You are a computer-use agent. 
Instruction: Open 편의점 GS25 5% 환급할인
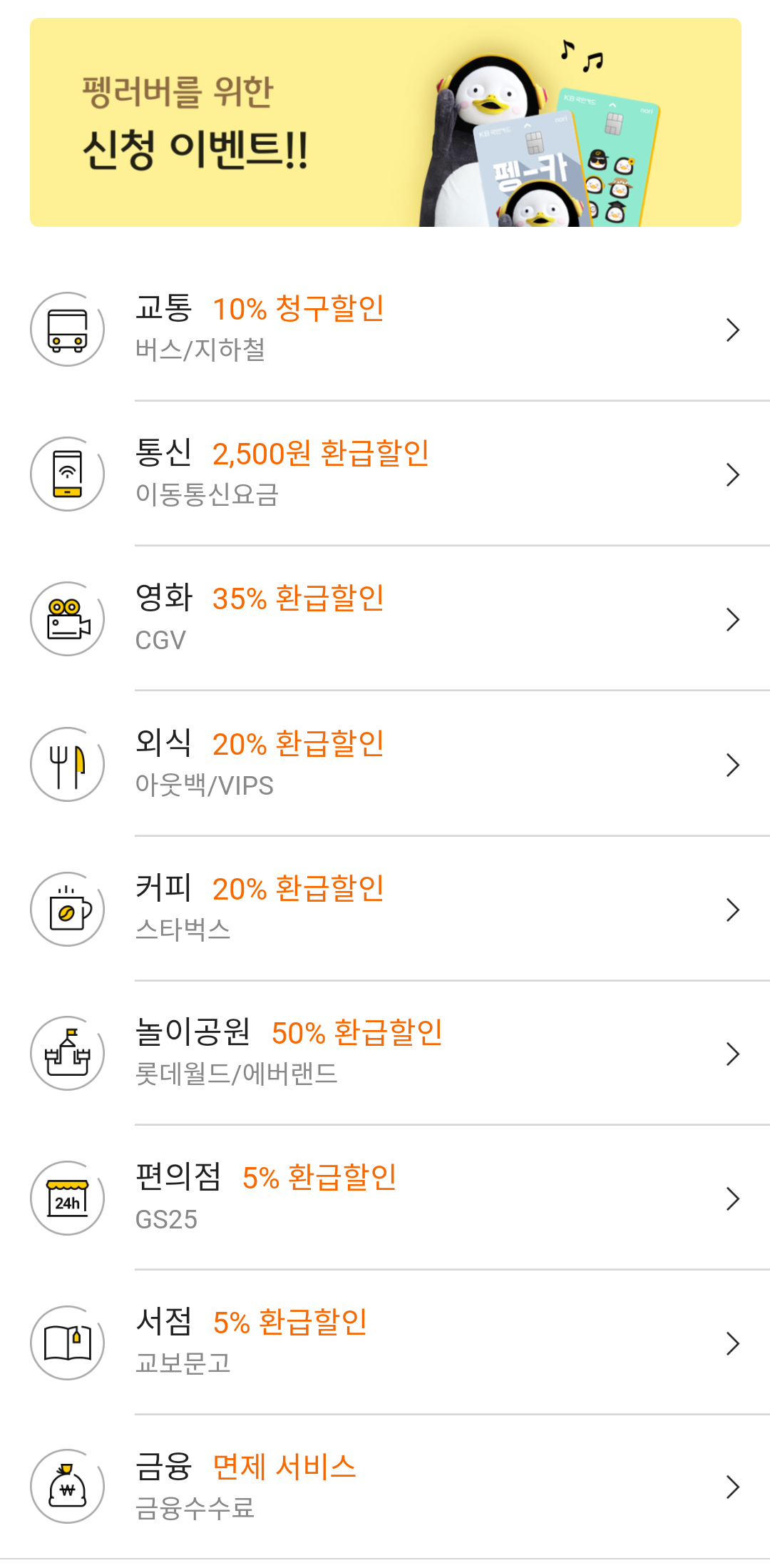click(x=385, y=1198)
